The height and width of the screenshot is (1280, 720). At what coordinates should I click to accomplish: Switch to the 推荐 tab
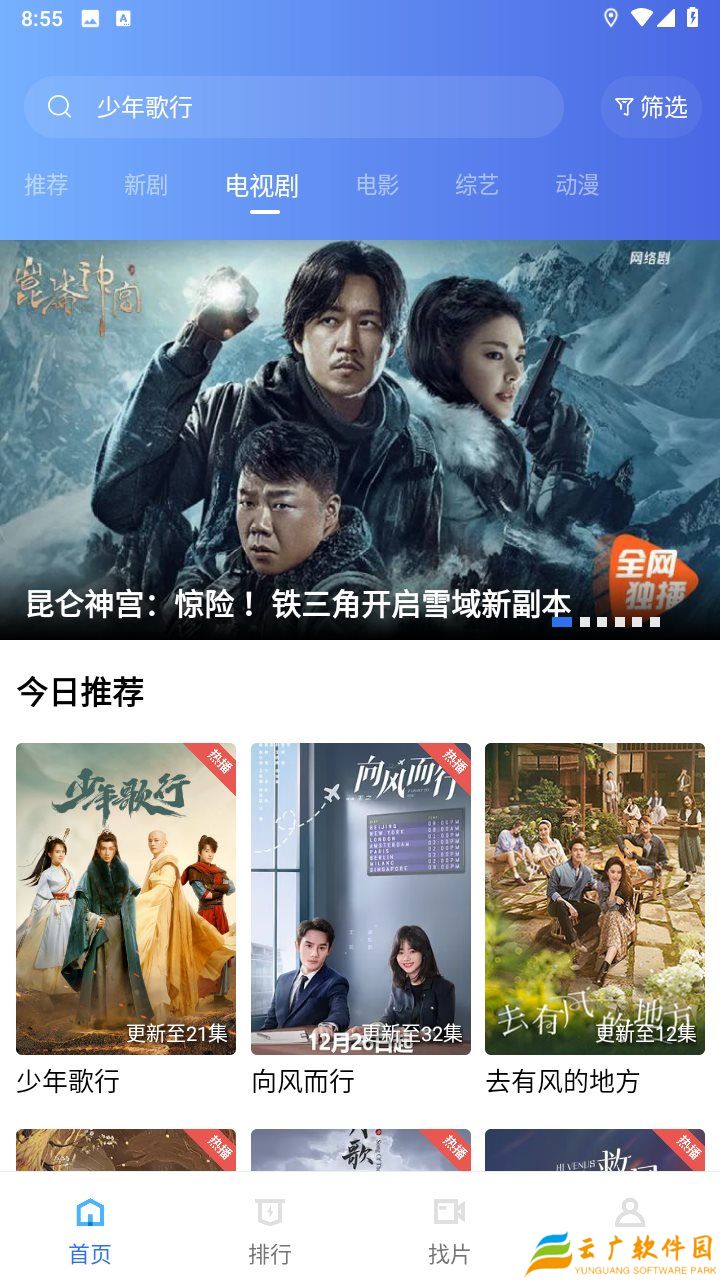point(46,185)
